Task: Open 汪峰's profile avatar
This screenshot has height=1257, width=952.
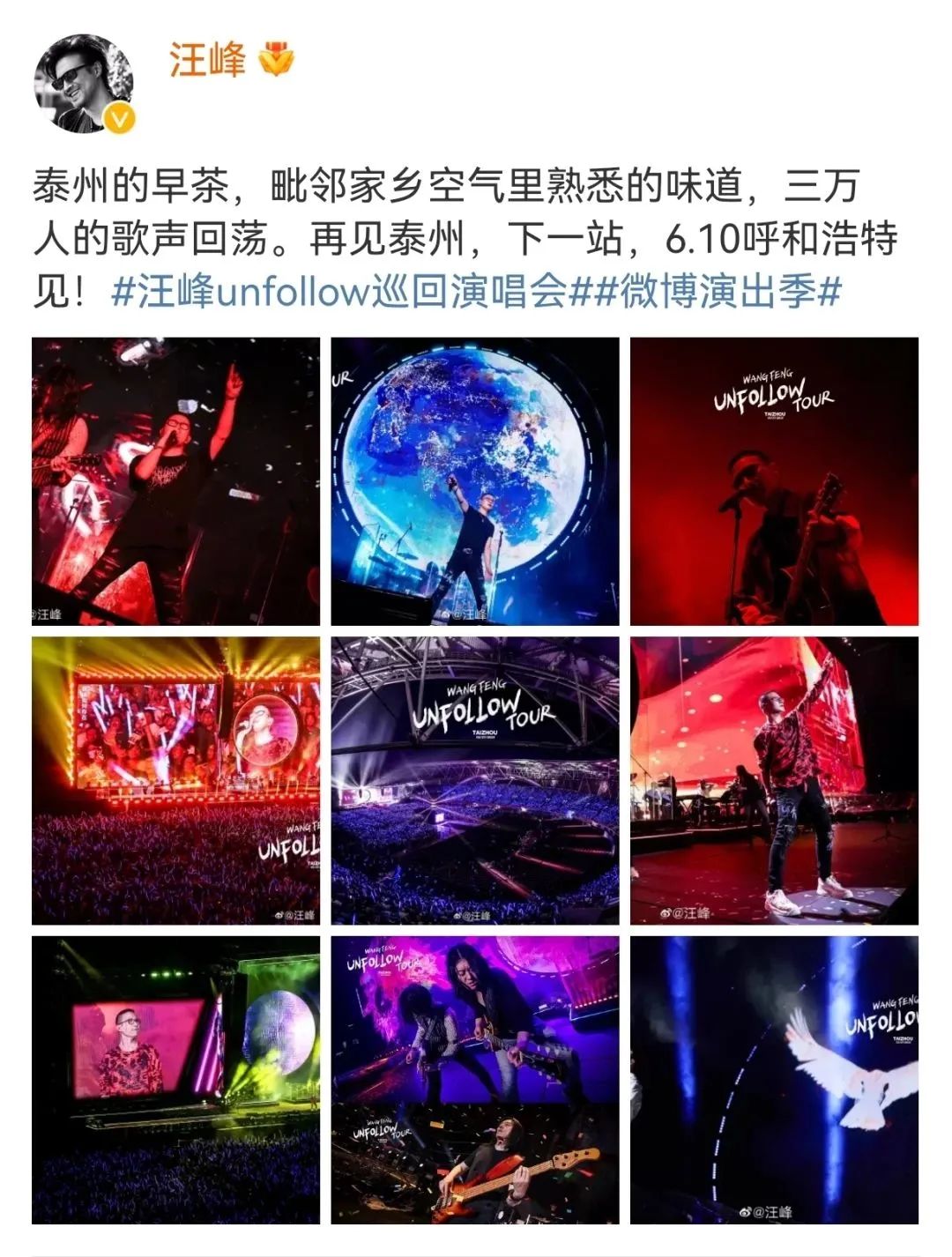Action: coord(85,87)
